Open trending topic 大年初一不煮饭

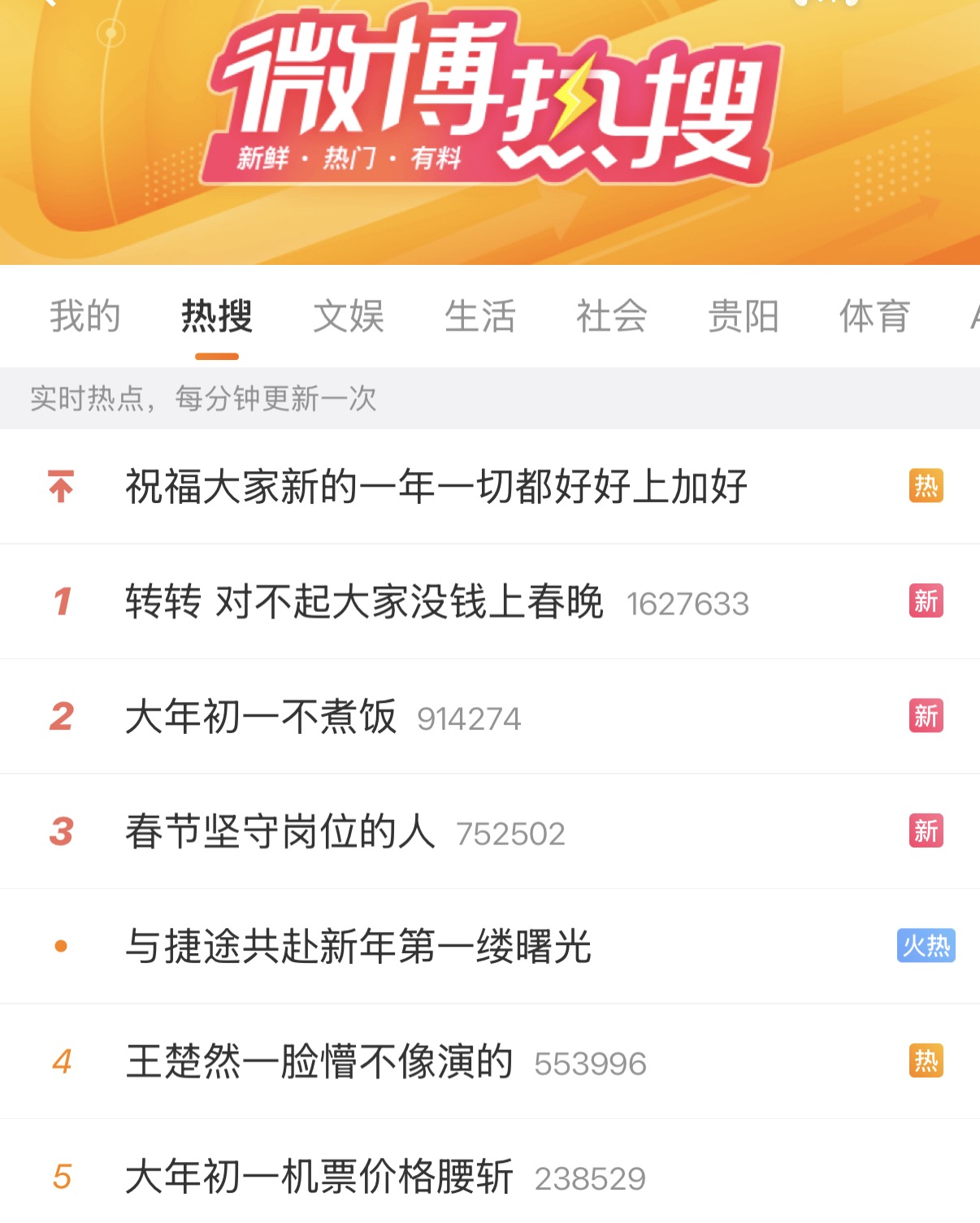[x=261, y=717]
